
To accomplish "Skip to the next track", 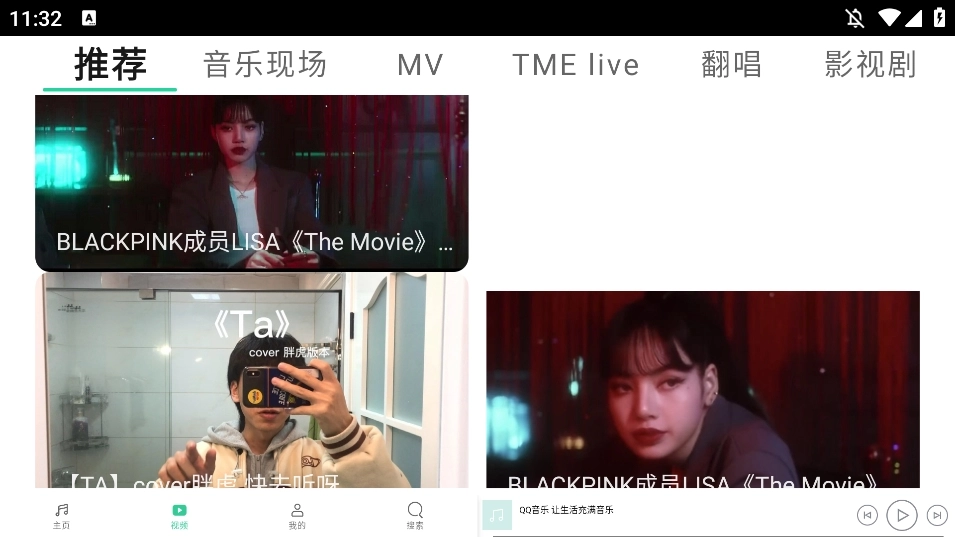I will [x=937, y=515].
